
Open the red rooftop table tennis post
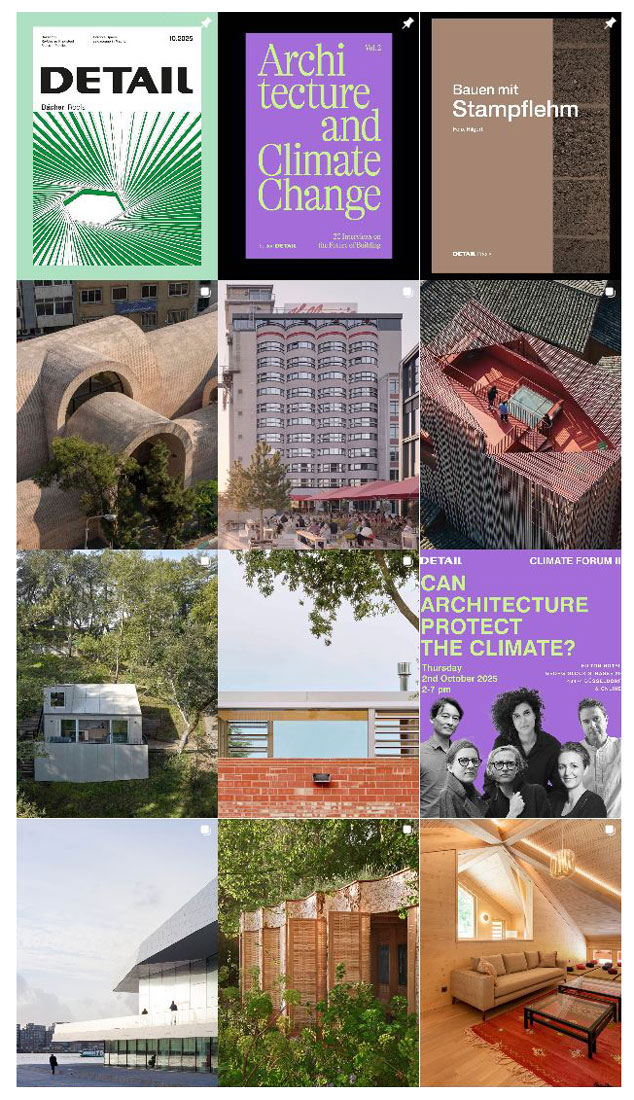pyautogui.click(x=520, y=415)
